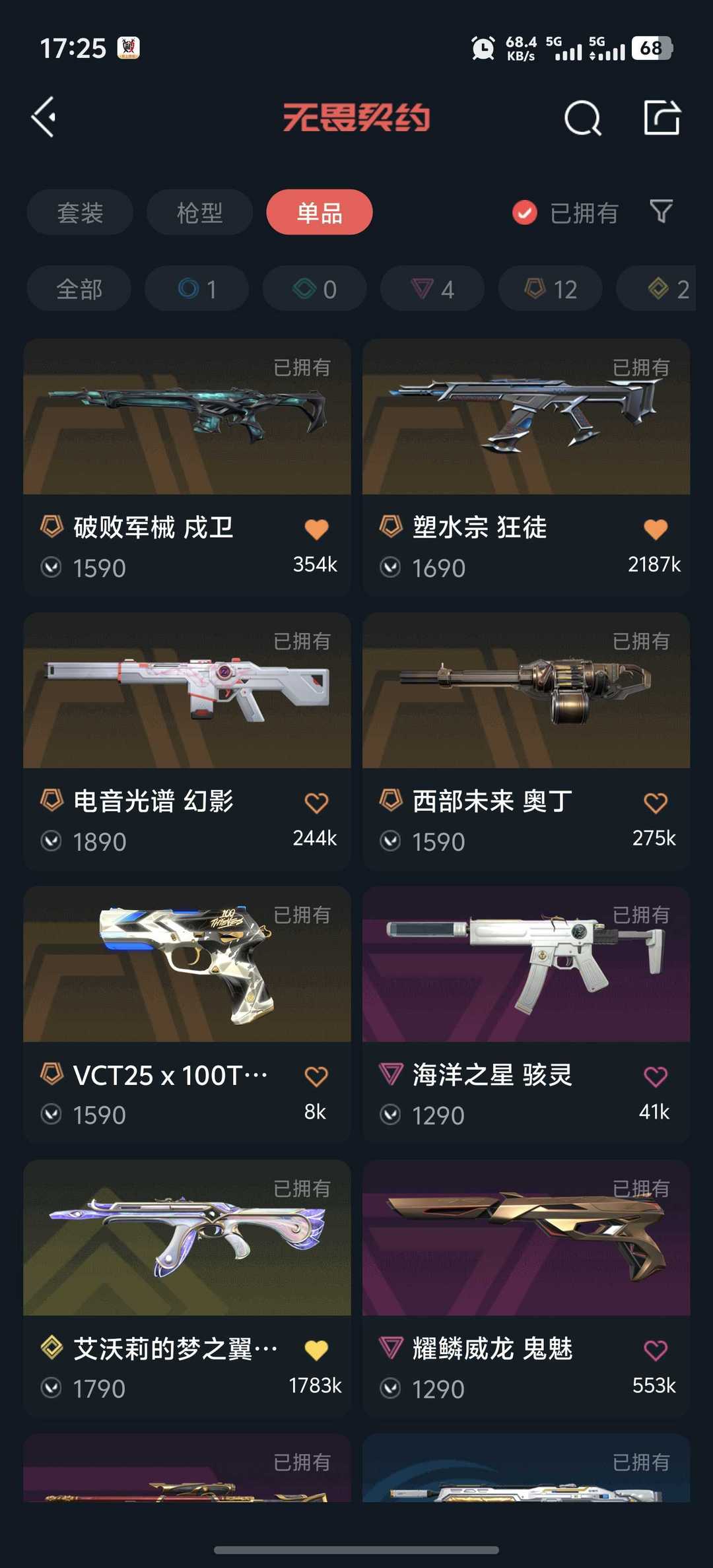The height and width of the screenshot is (1568, 713).
Task: Click the 全部 filter button
Action: (x=79, y=288)
